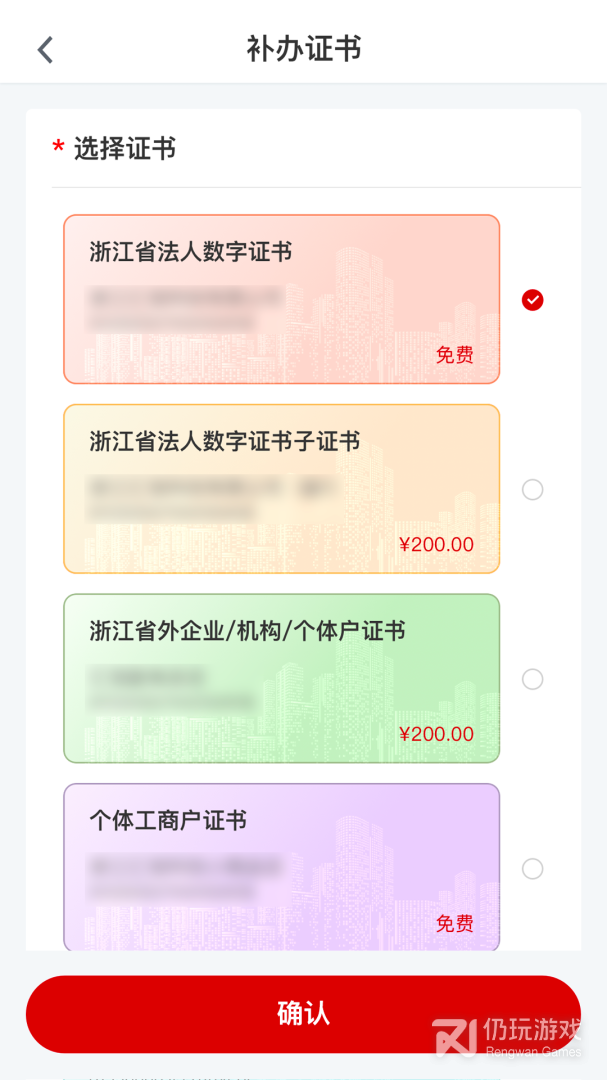The width and height of the screenshot is (607, 1080).
Task: Pick the 个体工商户证书 radio option
Action: pos(533,868)
